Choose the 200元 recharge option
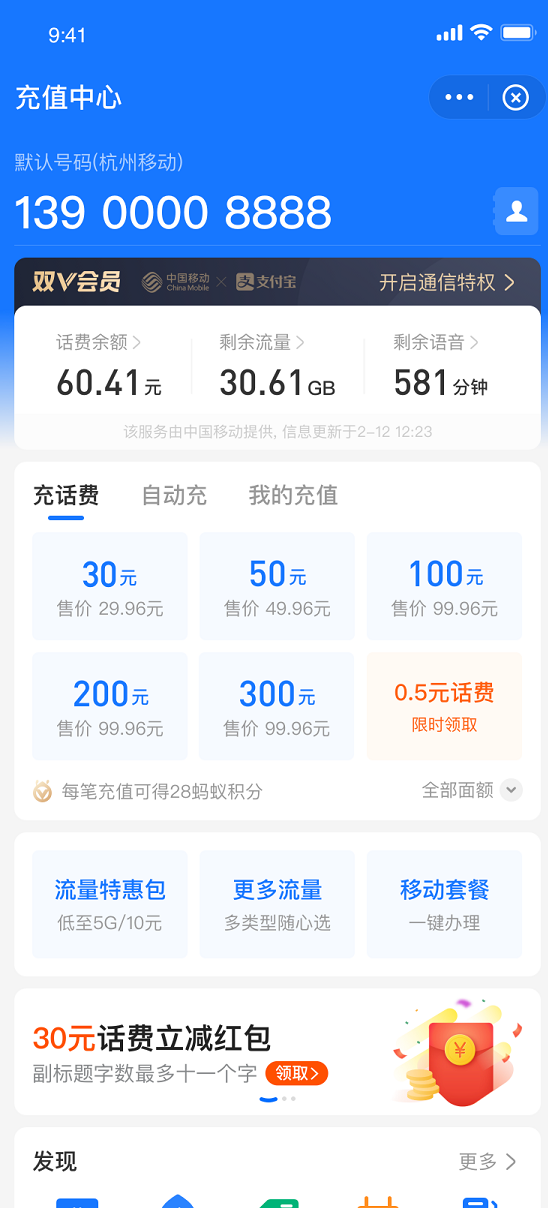The height and width of the screenshot is (1208, 548). pos(110,706)
